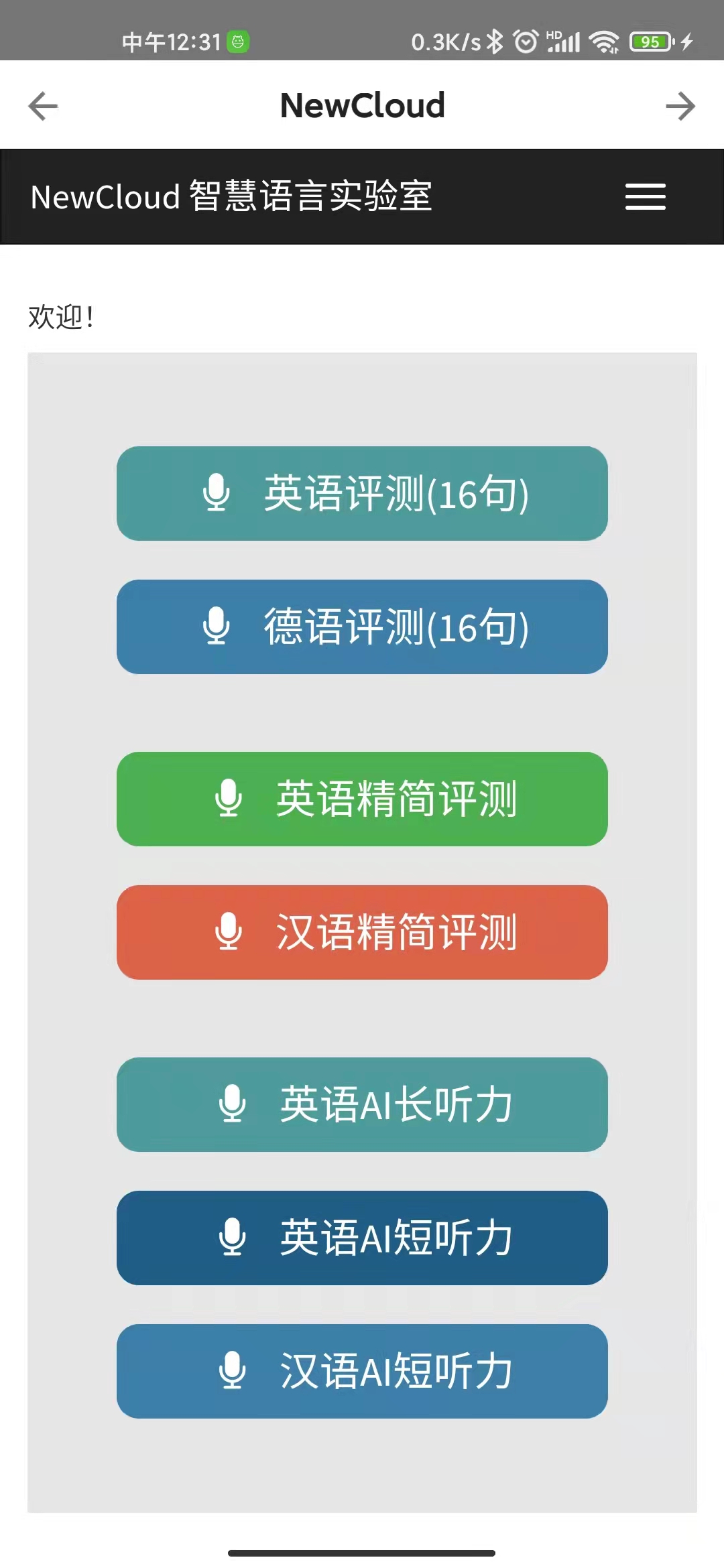Tap the NewCloud 智慧语言实验室 header title

pyautogui.click(x=231, y=196)
